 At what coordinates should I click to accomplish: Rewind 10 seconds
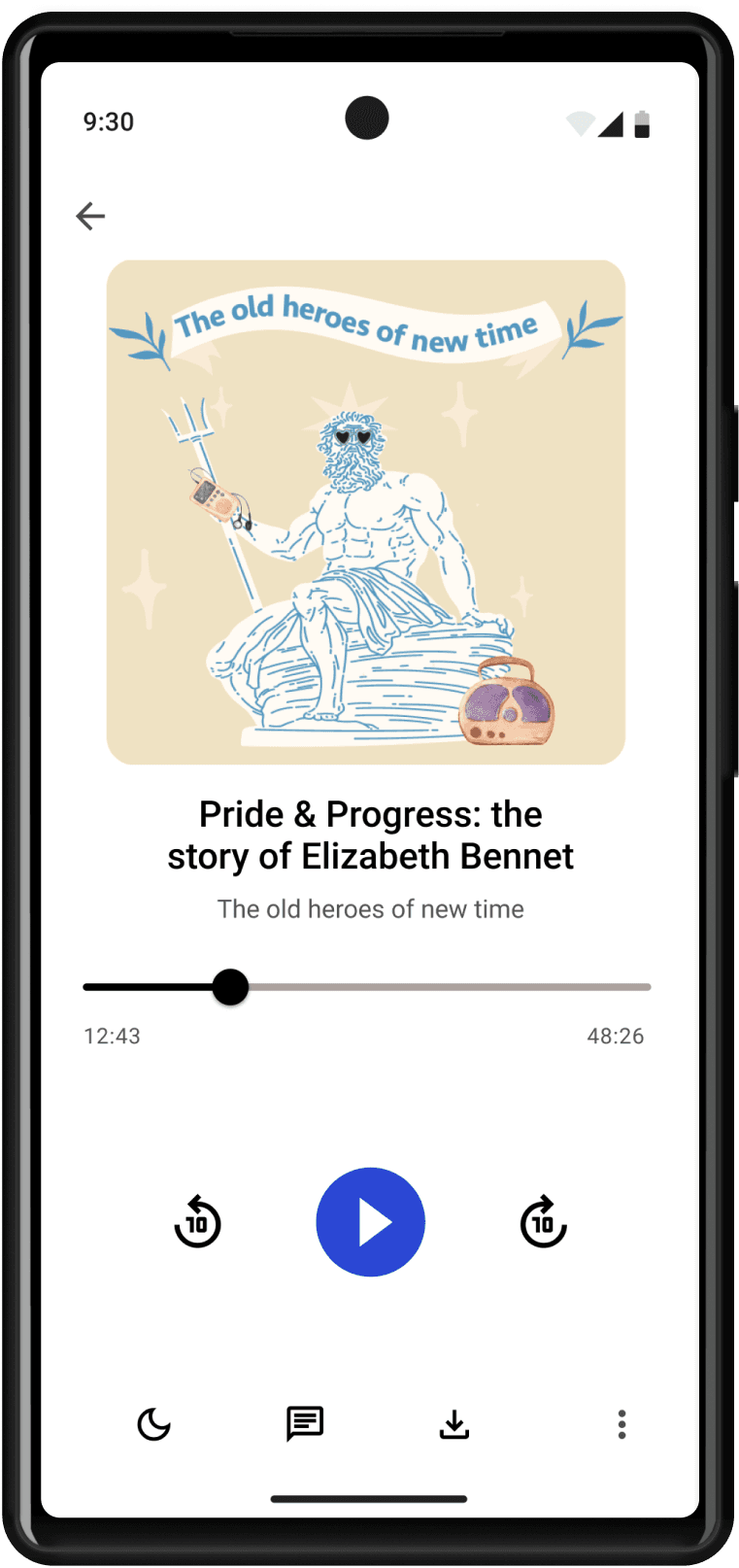click(x=197, y=1222)
